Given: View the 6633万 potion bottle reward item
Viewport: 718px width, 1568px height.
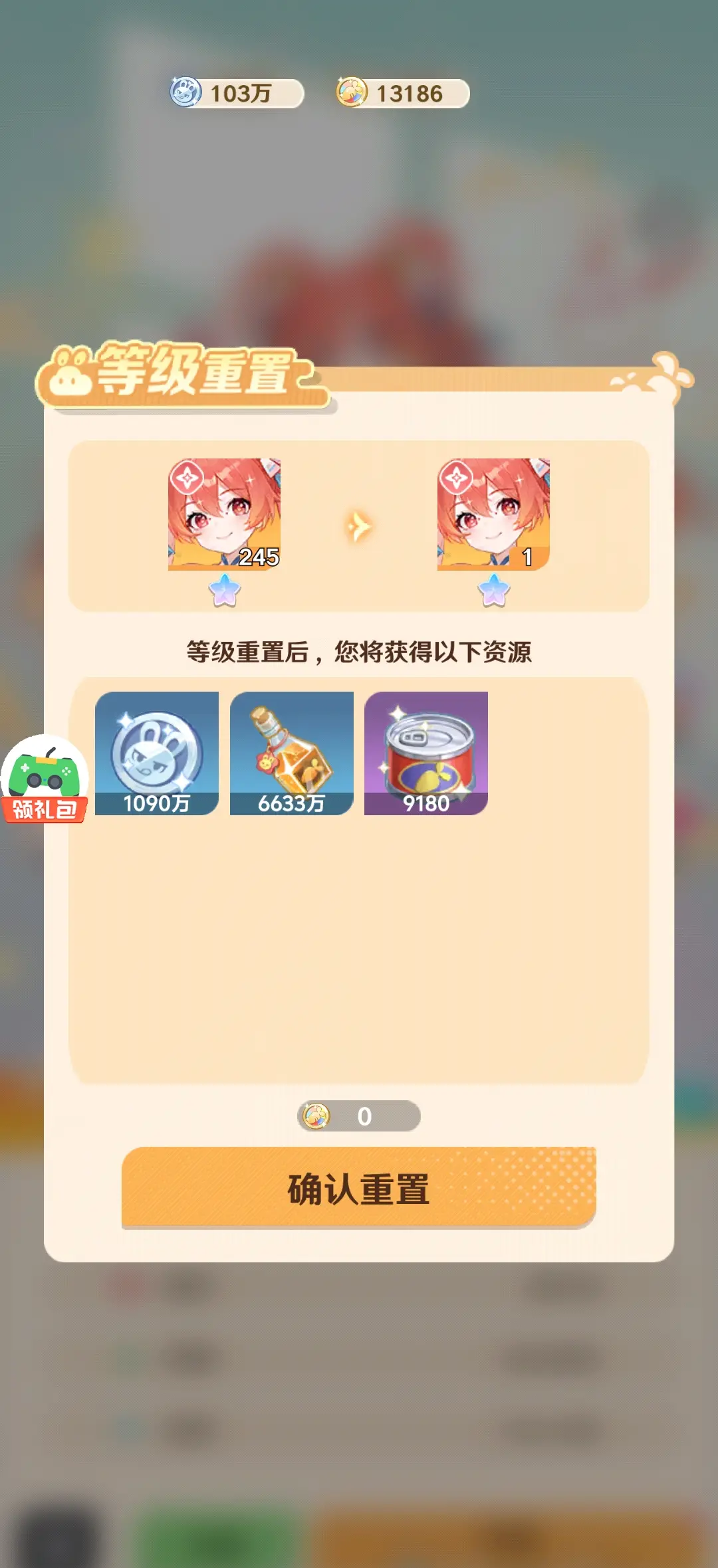Looking at the screenshot, I should [291, 753].
